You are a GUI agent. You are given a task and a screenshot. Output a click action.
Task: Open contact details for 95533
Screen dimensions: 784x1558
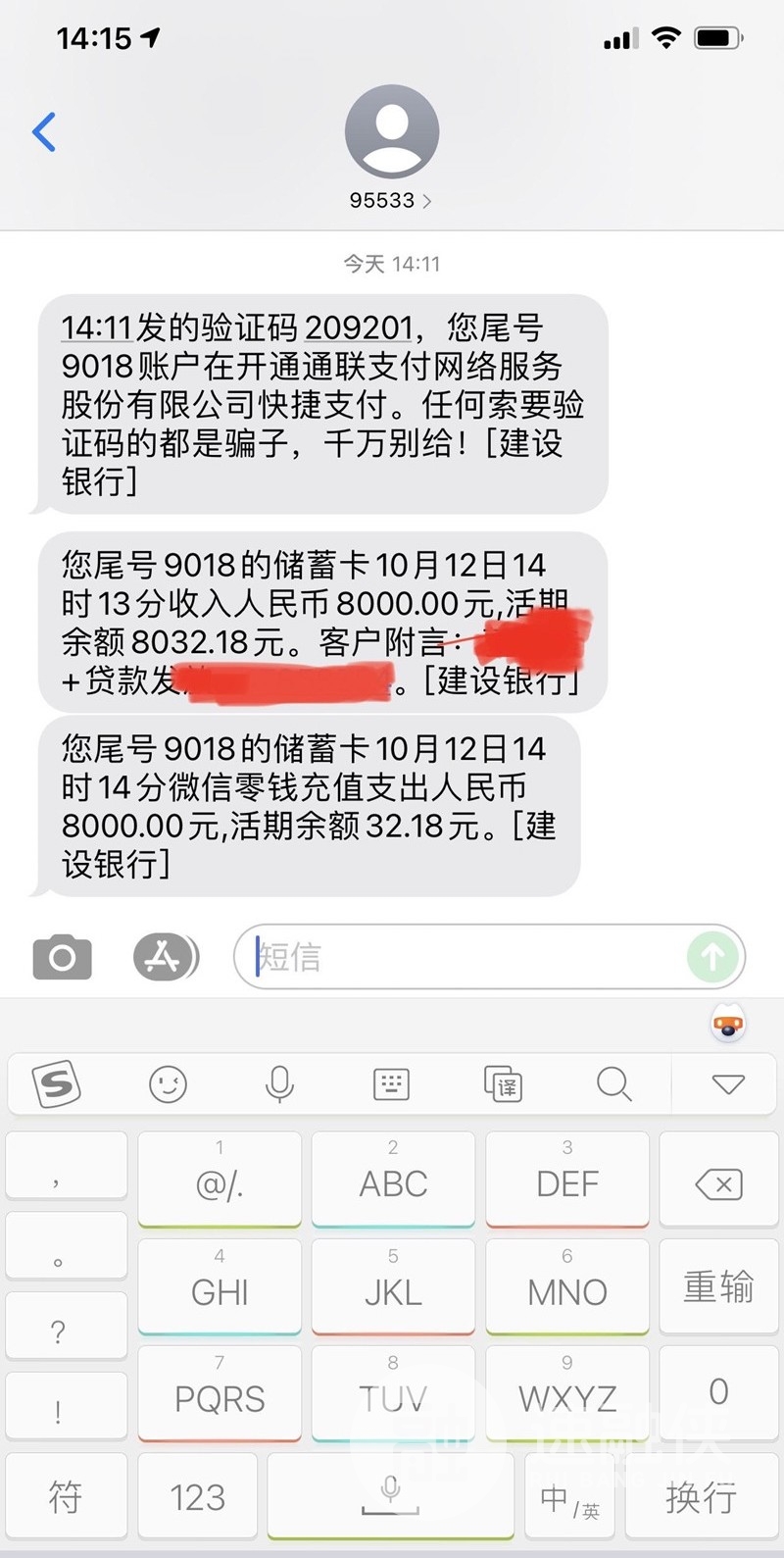click(x=391, y=200)
